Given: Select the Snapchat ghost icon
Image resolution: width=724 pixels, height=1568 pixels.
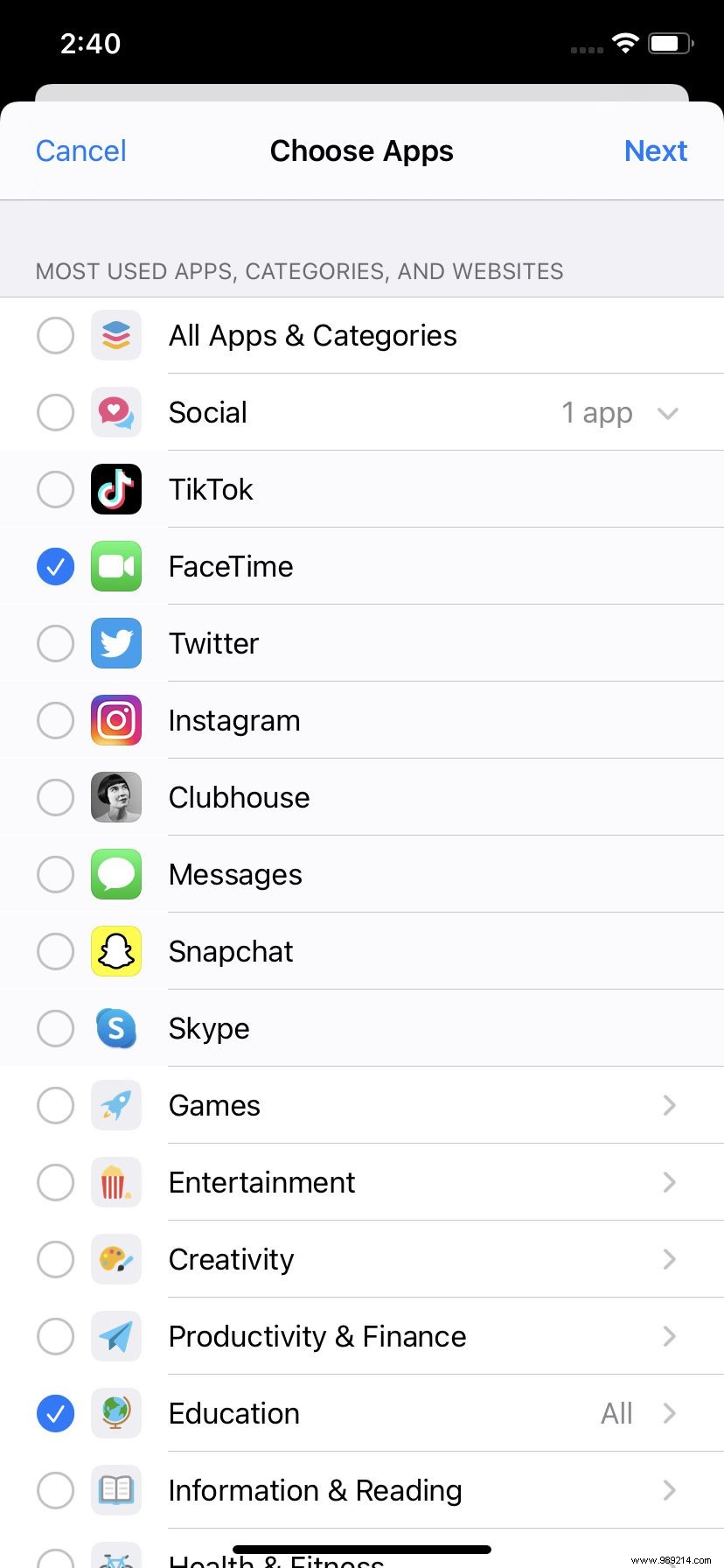Looking at the screenshot, I should click(x=115, y=951).
